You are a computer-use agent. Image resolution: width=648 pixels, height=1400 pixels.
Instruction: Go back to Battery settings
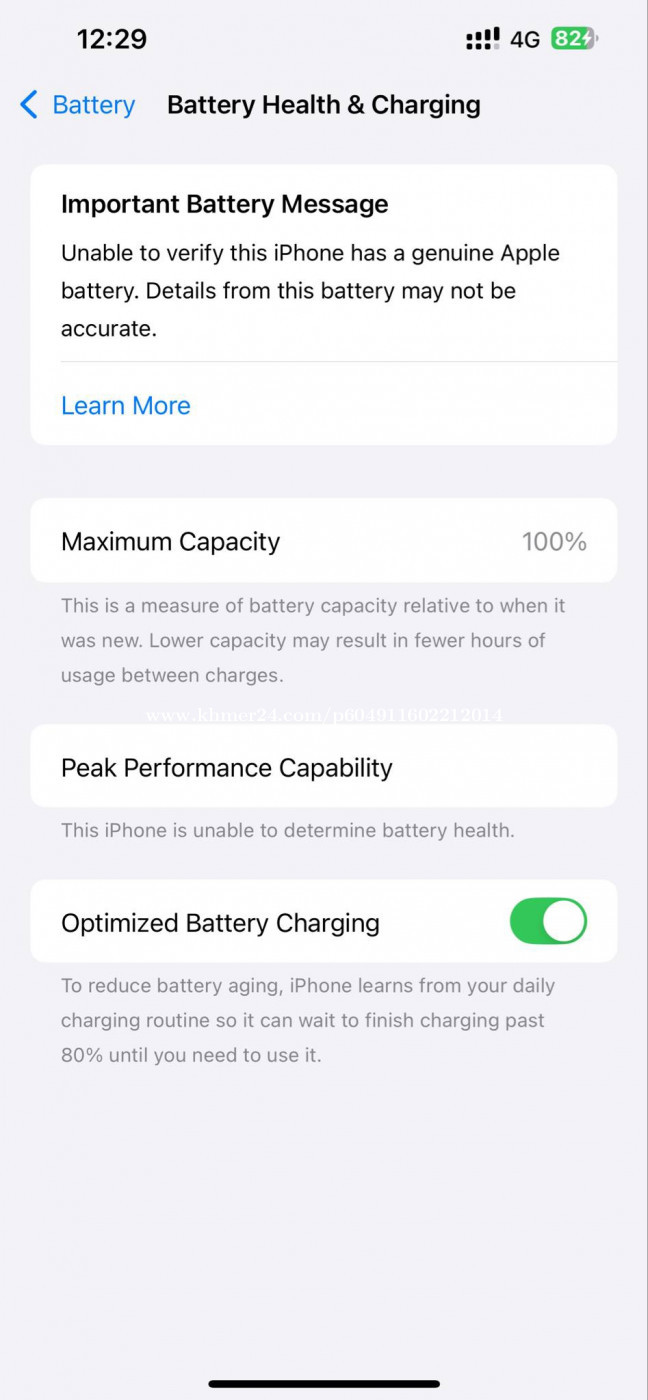click(78, 105)
